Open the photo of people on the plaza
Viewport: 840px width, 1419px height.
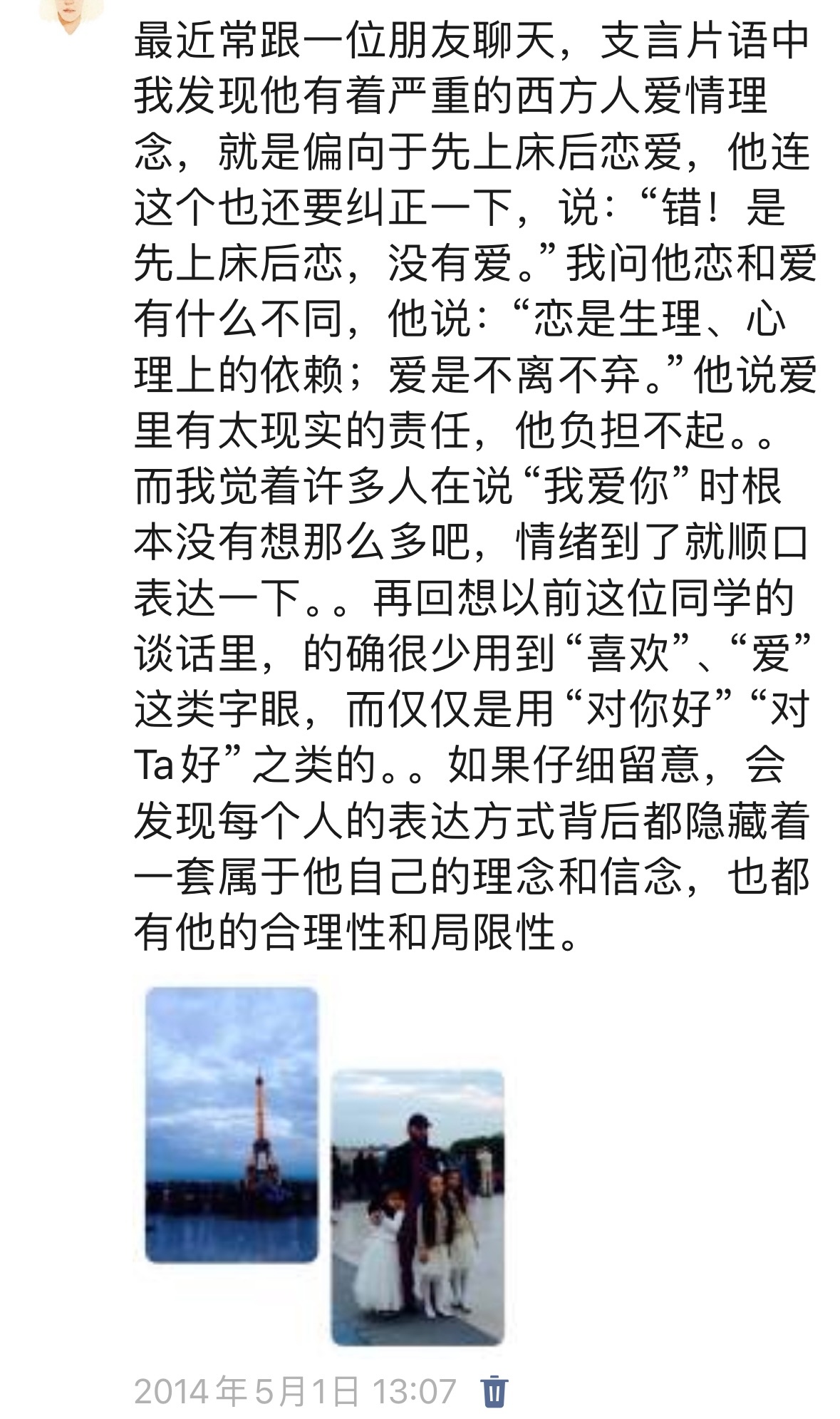tap(418, 1207)
